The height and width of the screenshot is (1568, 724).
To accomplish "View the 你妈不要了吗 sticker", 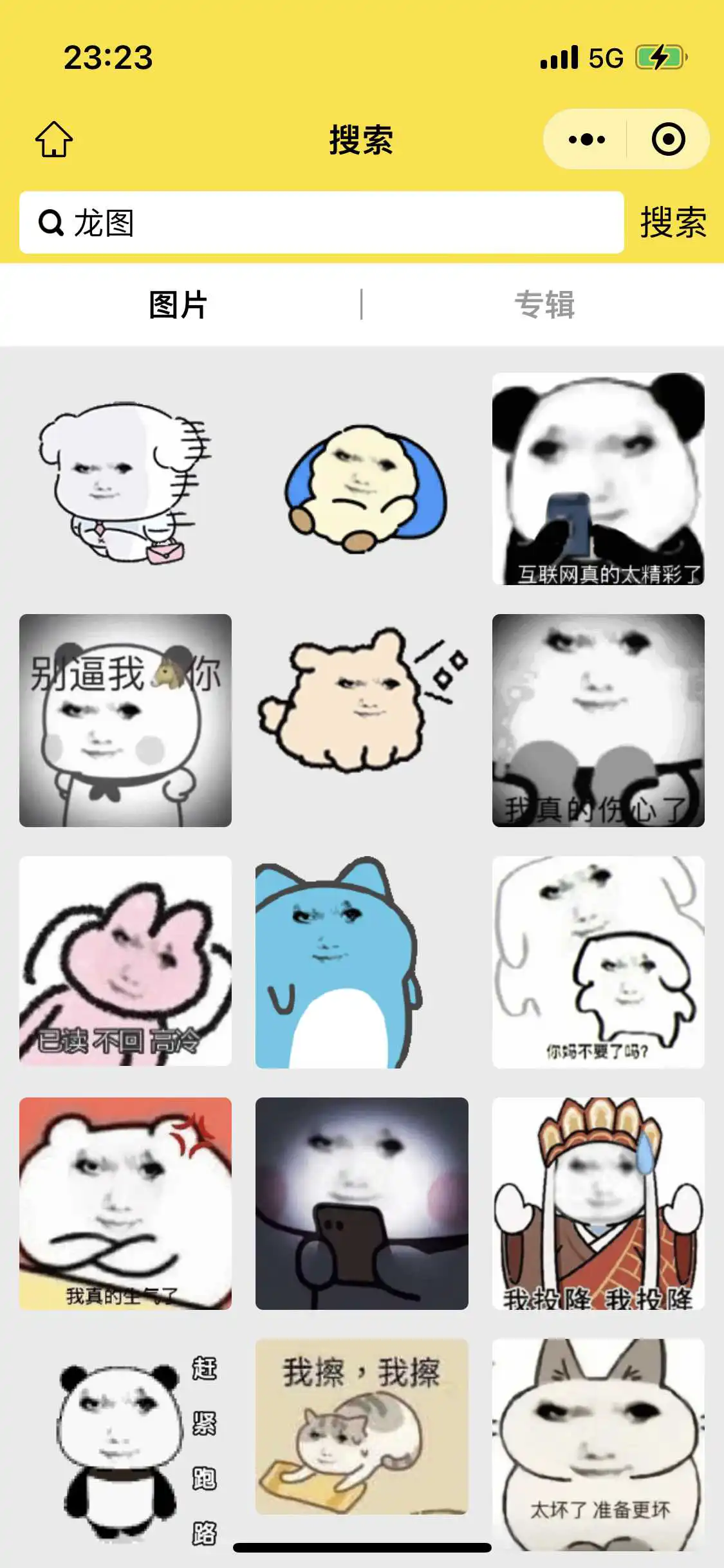I will pyautogui.click(x=598, y=962).
